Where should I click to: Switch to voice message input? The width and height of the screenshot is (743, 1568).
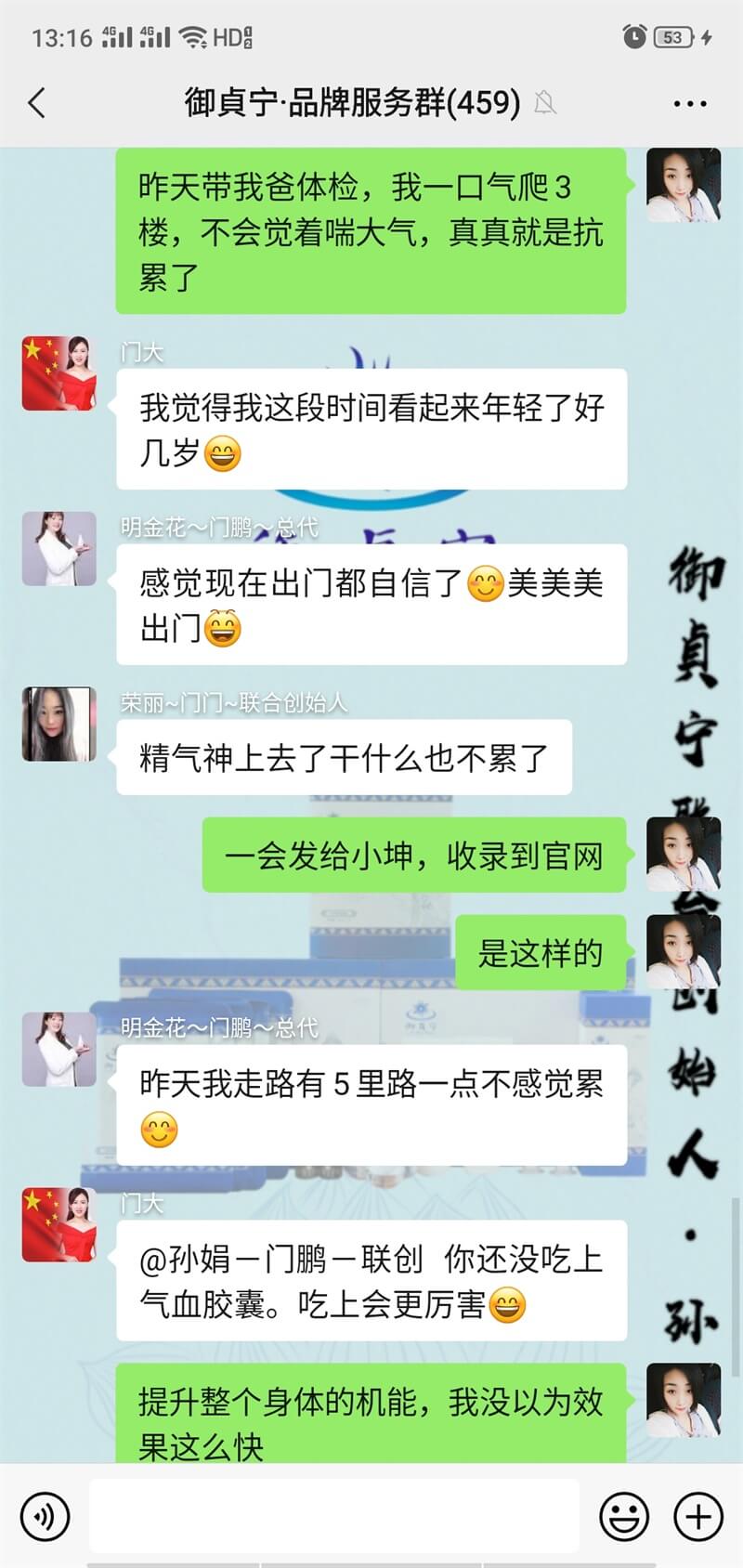pyautogui.click(x=44, y=1517)
